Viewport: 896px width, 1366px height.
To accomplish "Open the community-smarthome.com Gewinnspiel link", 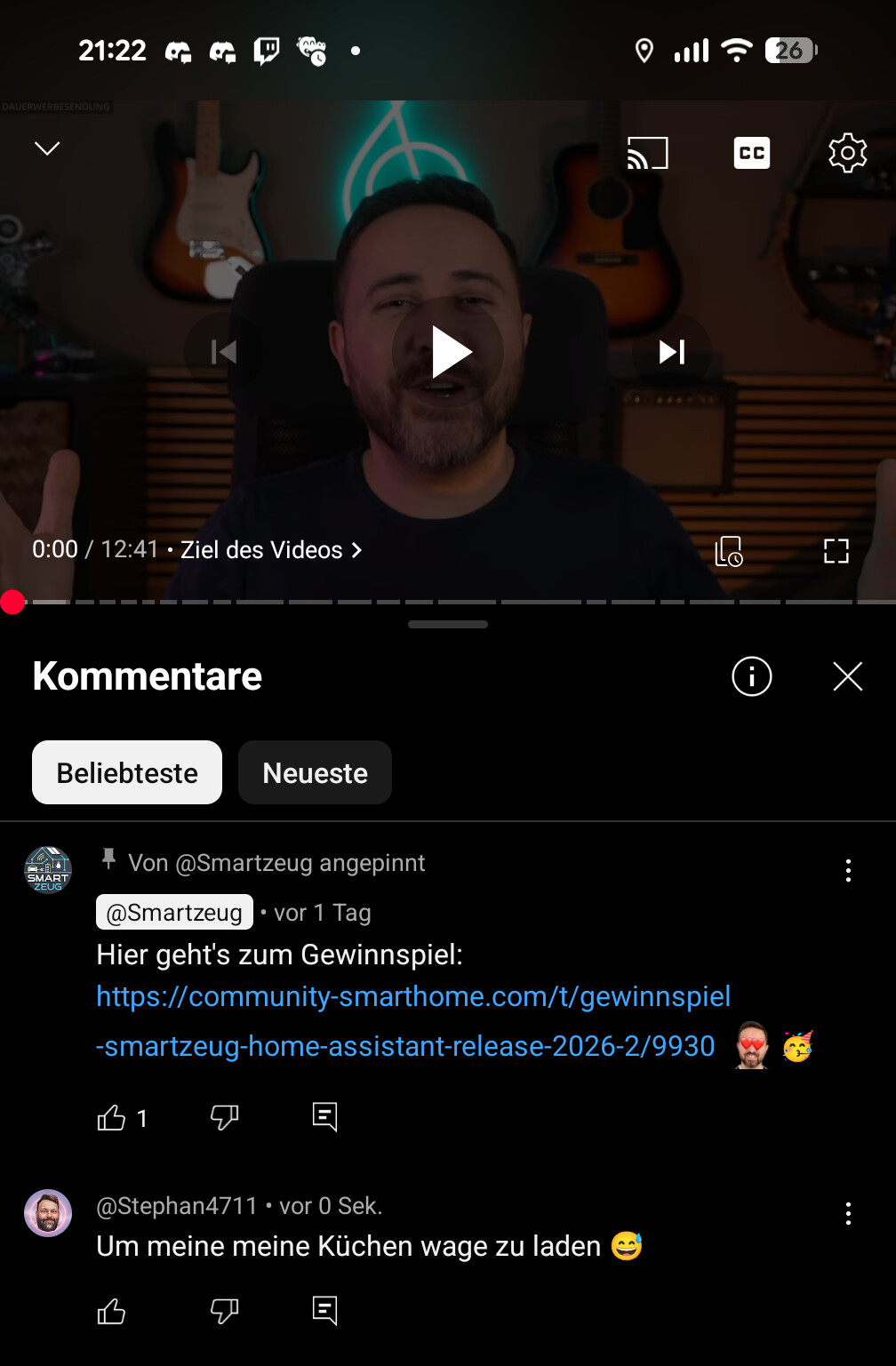I will pos(413,1021).
